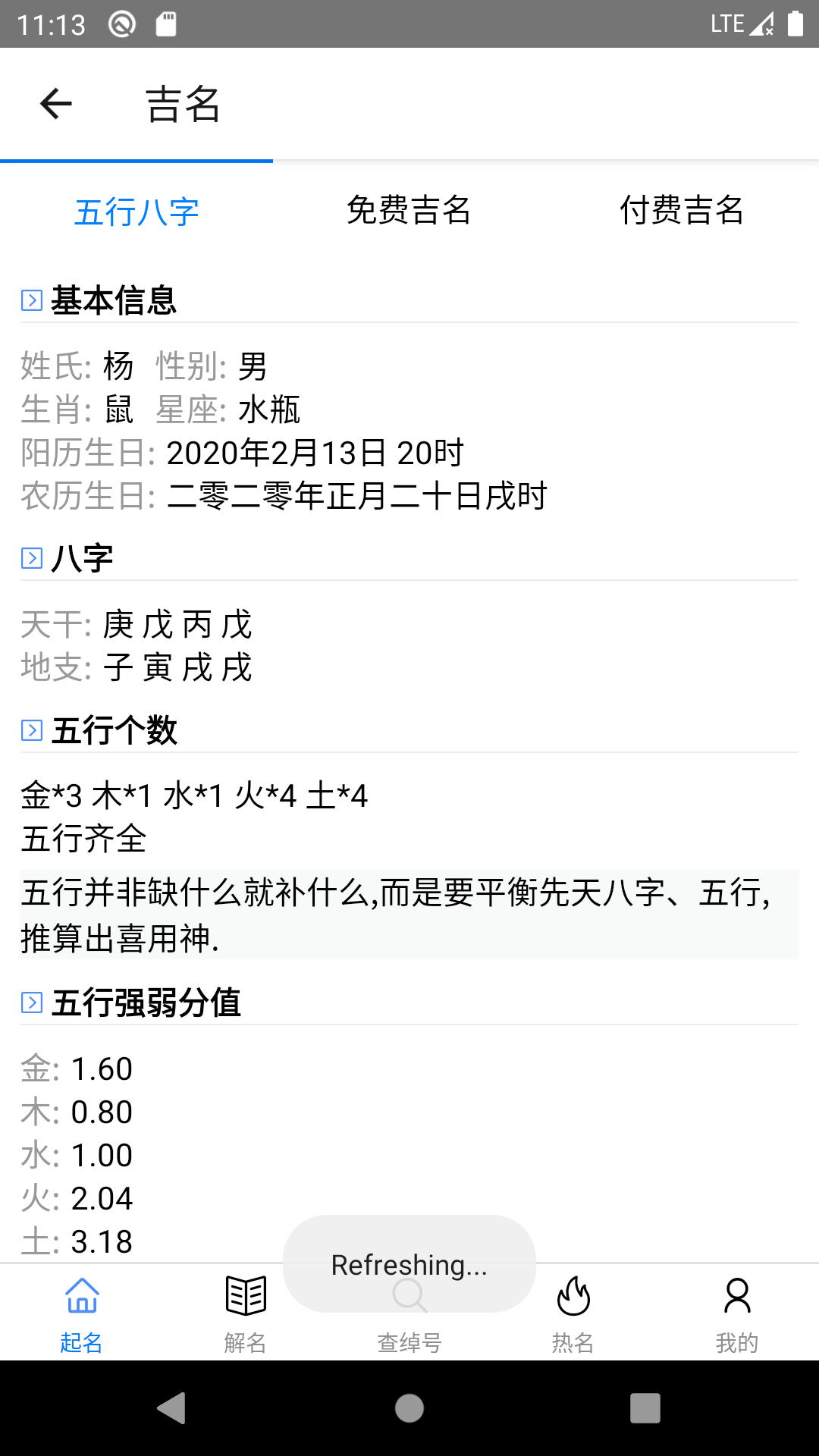Screen dimensions: 819x1456
Task: Tap the system back button
Action: 171,1408
